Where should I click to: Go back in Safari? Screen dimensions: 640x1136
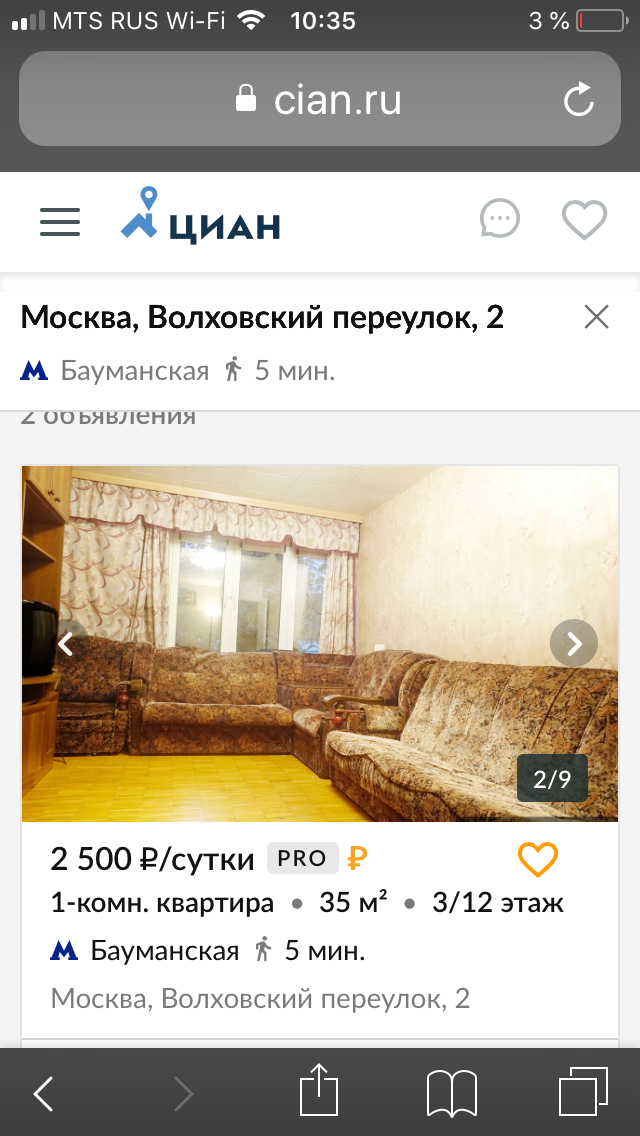pos(44,1094)
